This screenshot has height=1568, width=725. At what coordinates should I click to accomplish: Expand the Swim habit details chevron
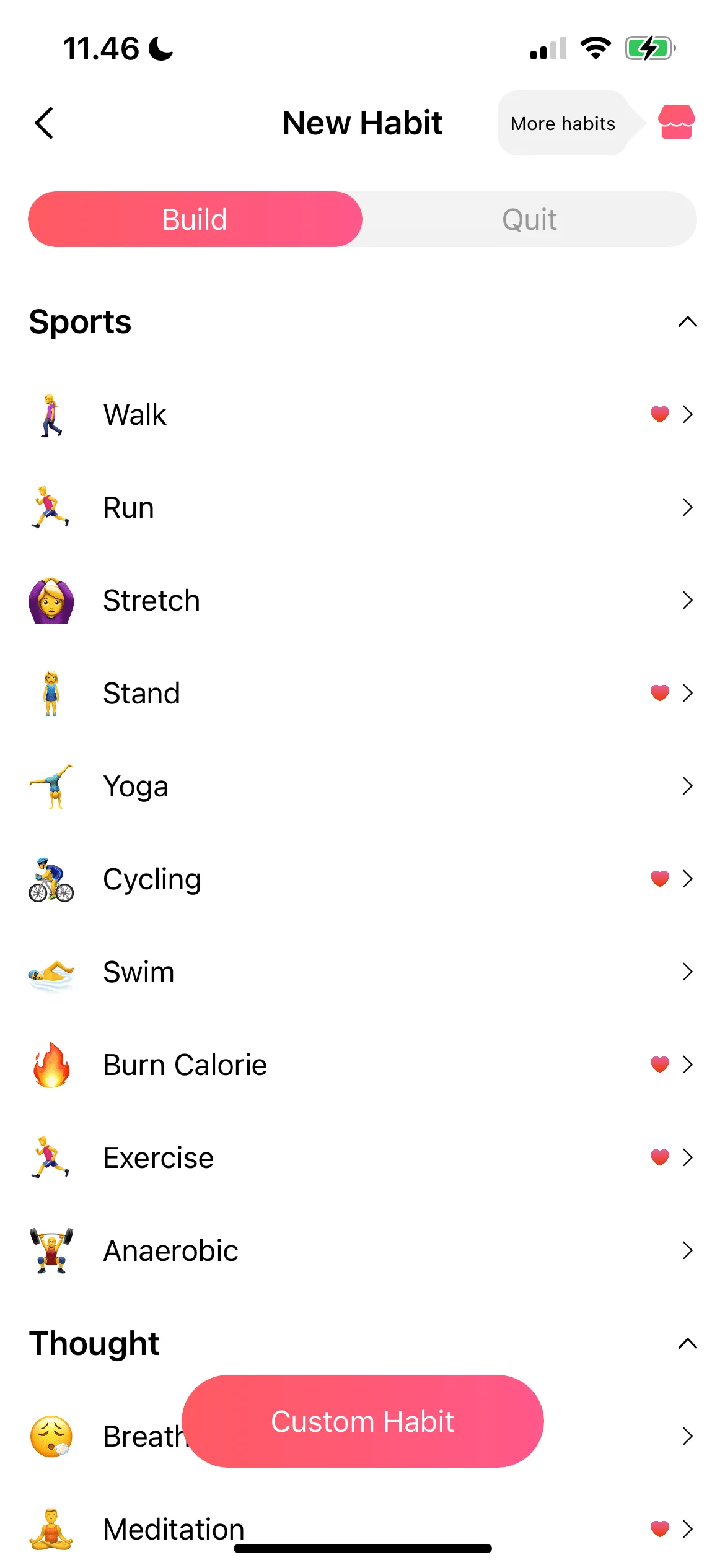point(688,972)
